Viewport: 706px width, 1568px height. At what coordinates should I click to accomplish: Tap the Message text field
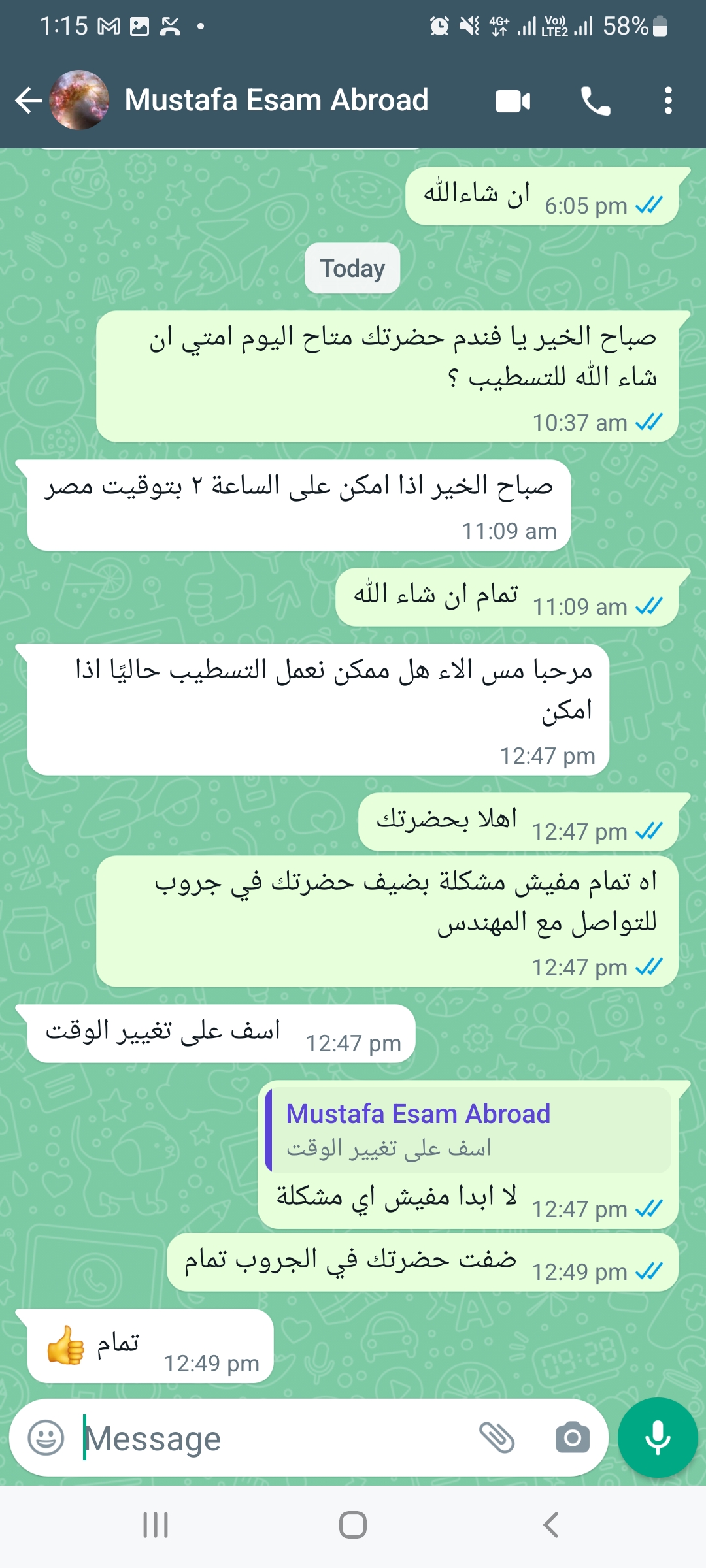point(275,1438)
